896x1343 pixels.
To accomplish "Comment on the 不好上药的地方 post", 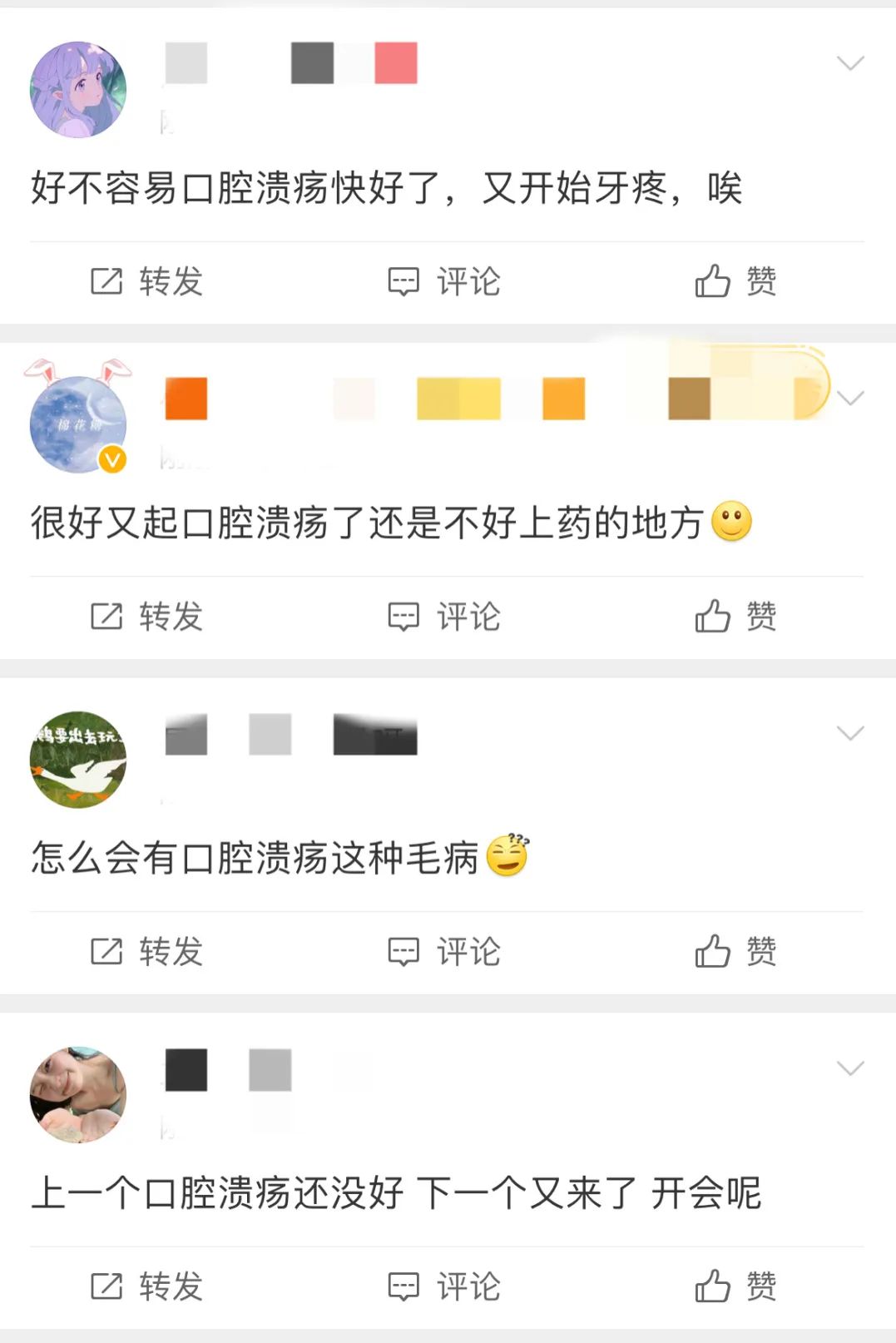I will coord(444,617).
